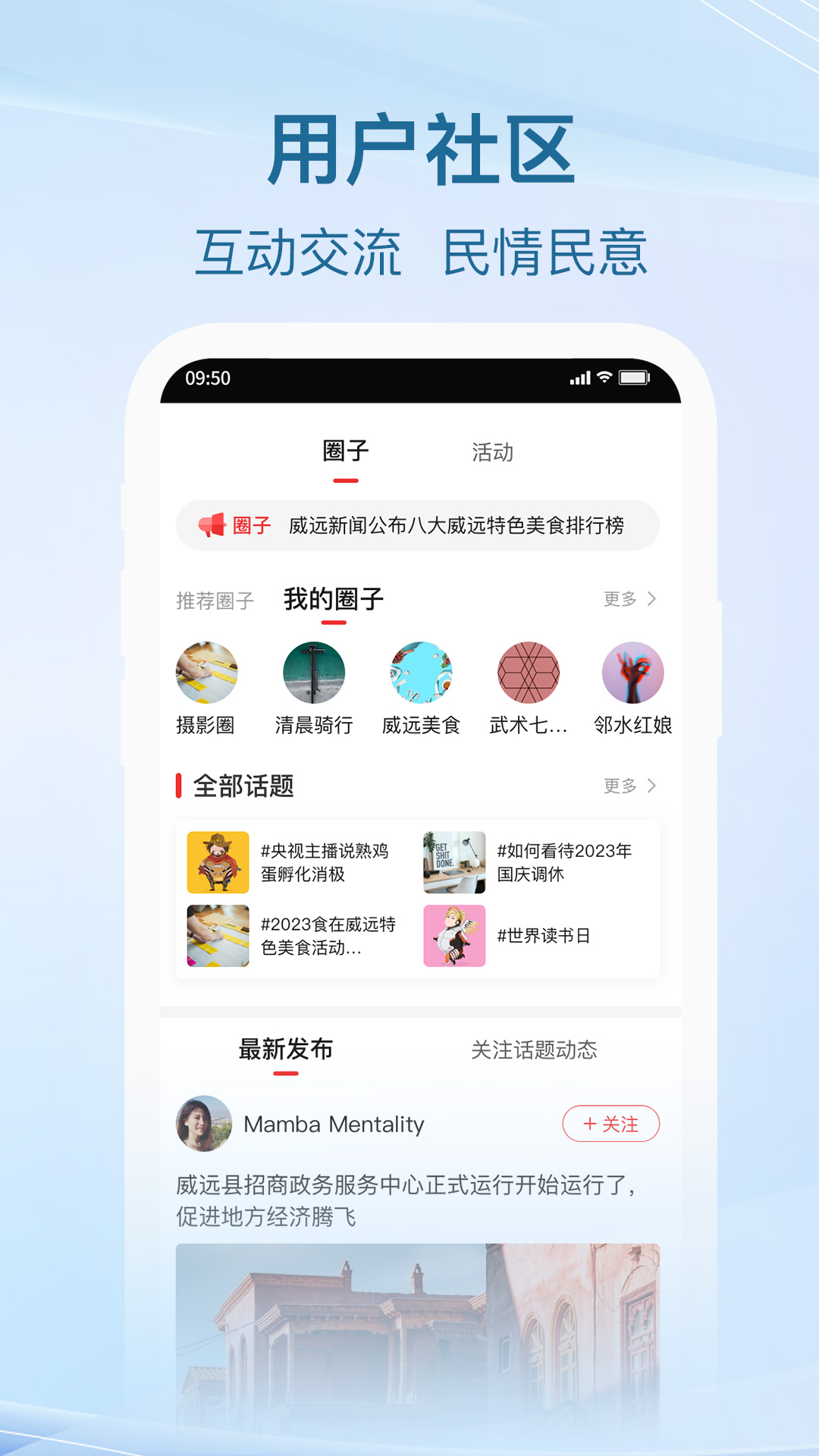819x1456 pixels.
Task: Open topic #世界读书日
Action: [453, 935]
